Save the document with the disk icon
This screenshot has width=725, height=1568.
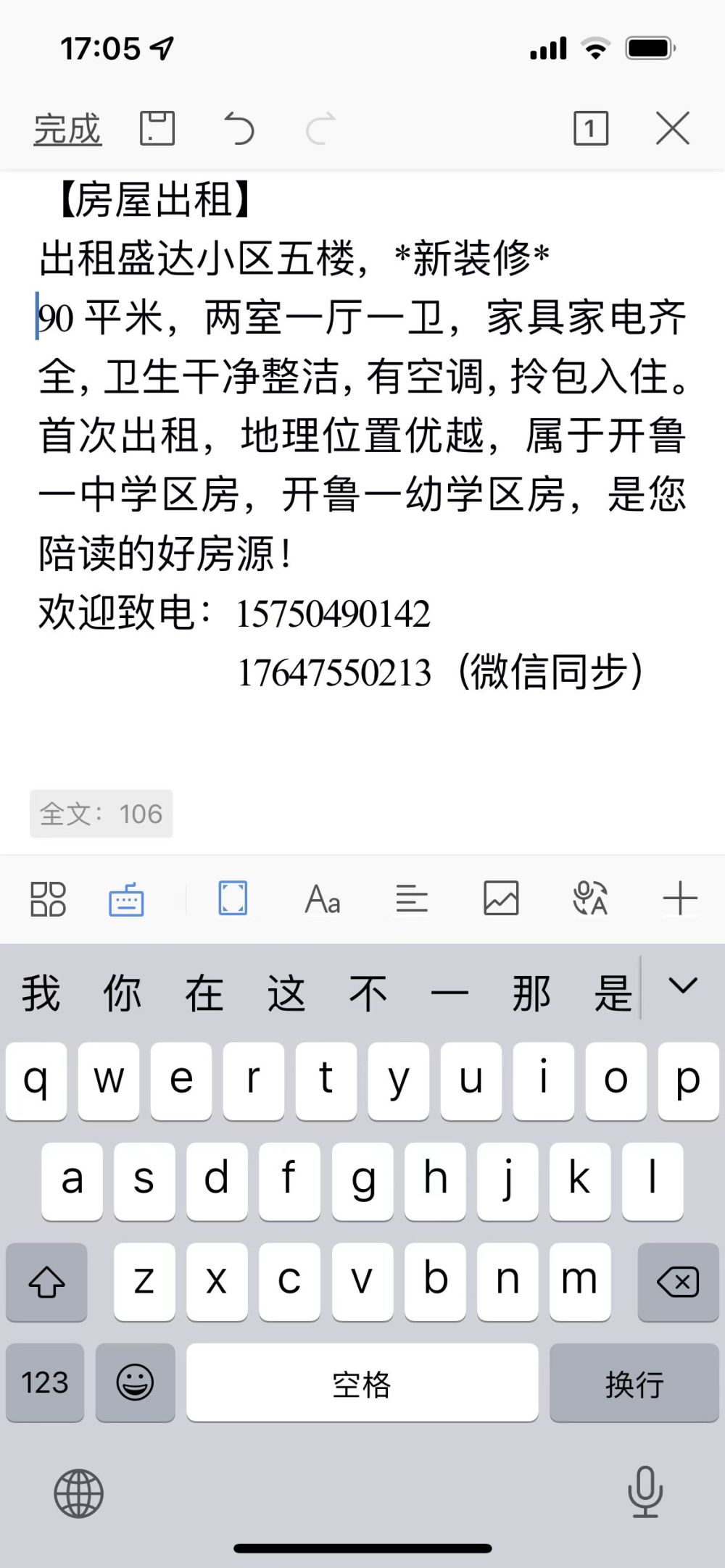[x=157, y=130]
